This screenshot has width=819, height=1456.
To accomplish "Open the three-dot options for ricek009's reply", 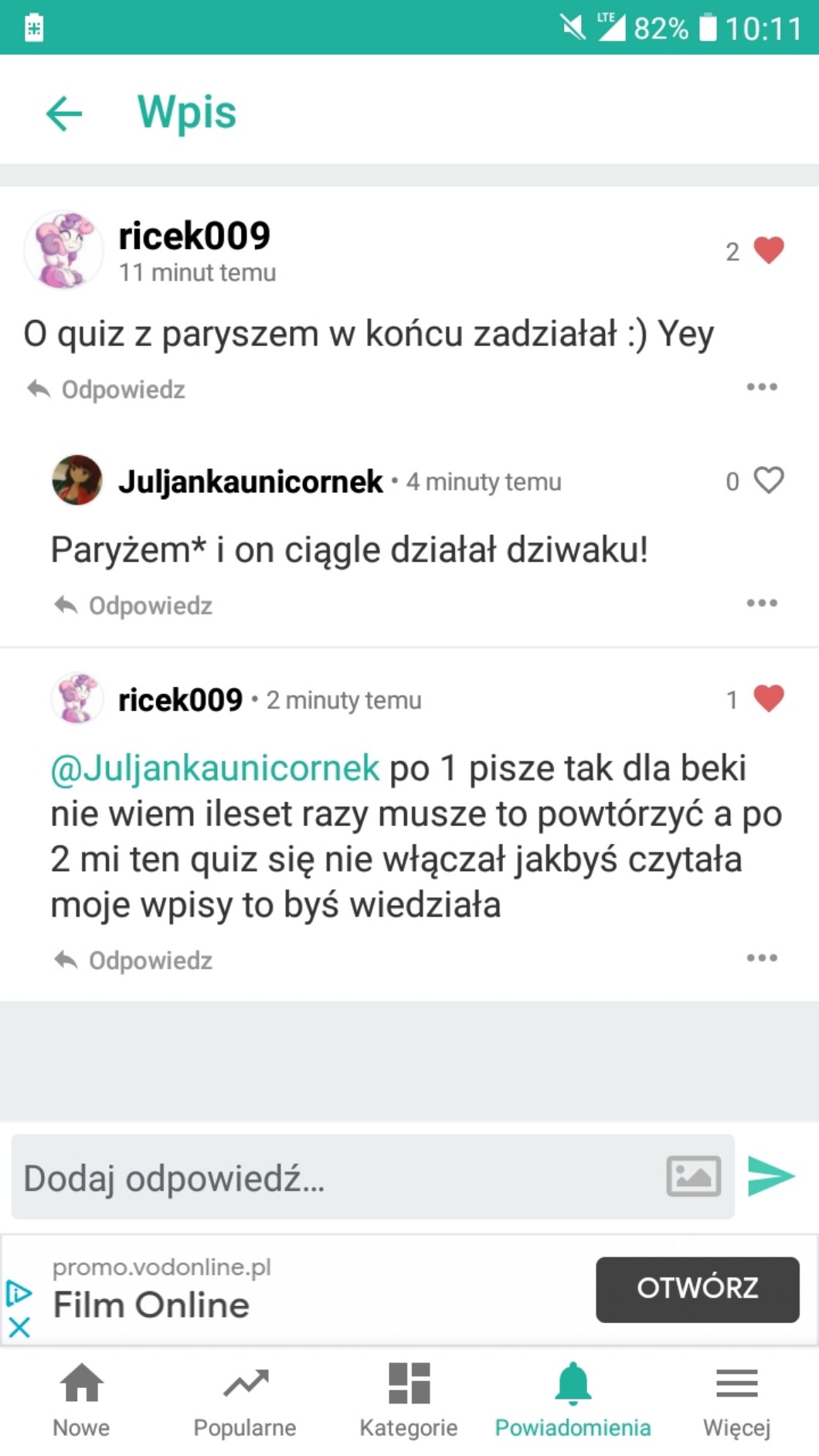I will [x=761, y=958].
